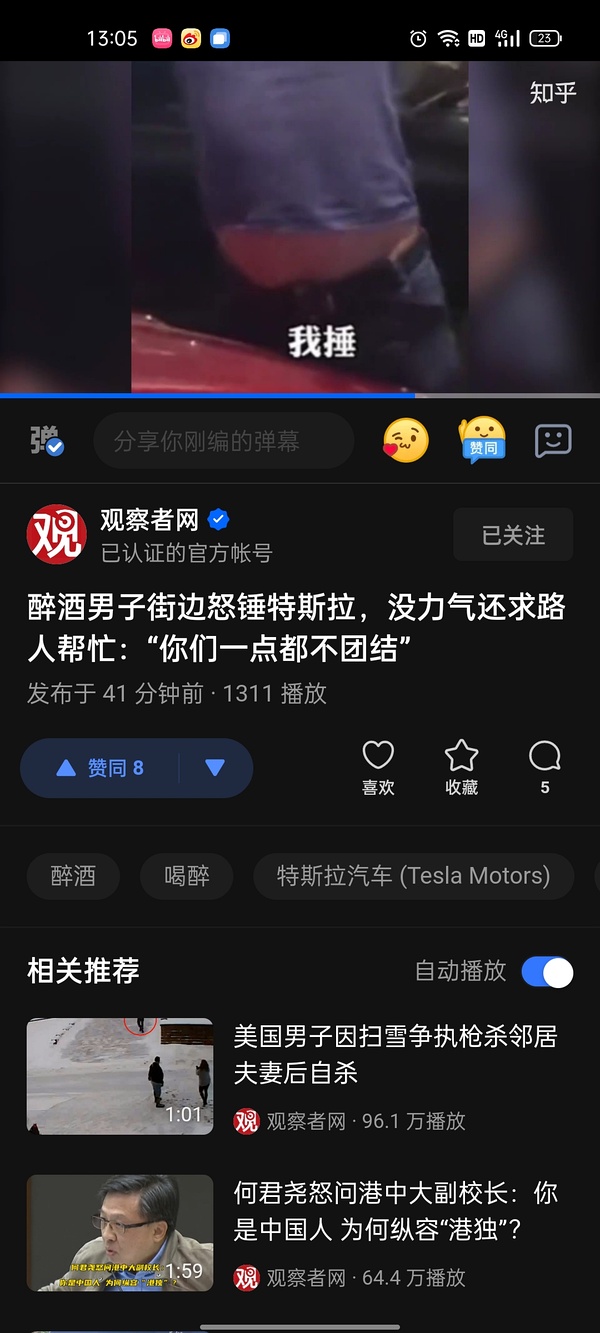Screen dimensions: 600x1333
Task: Open the 特斯拉汽车 (Tesla Motors) topic chip
Action: click(413, 876)
